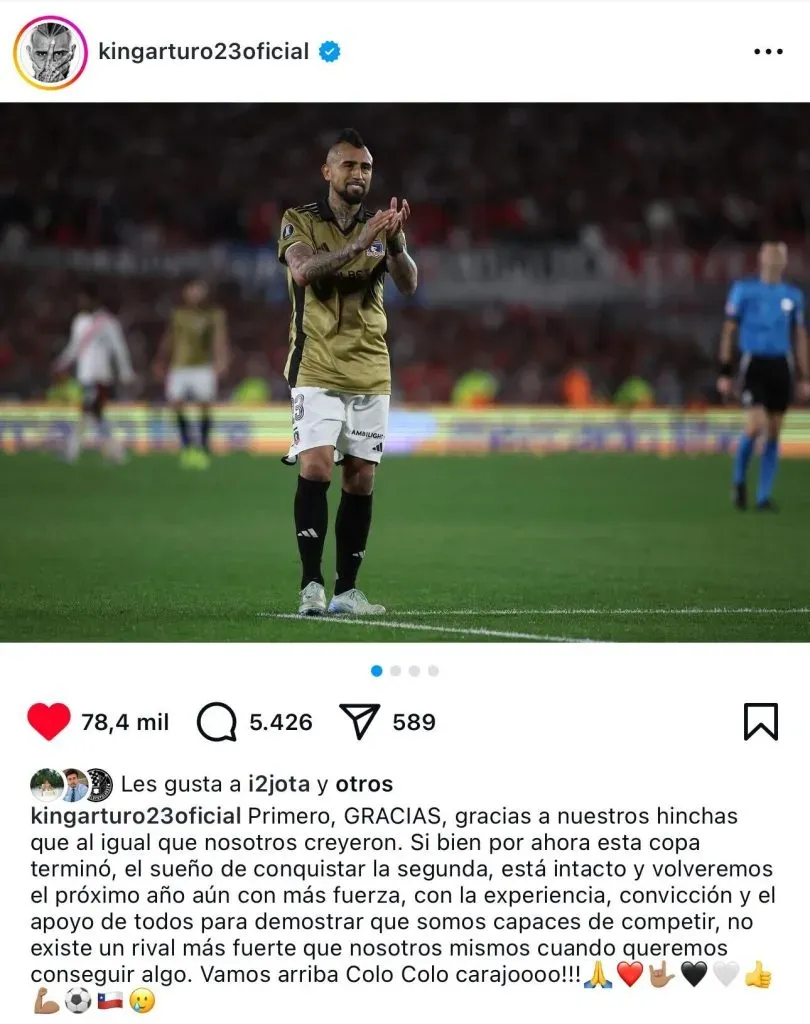Open the kingarturo23oficial username at top
Viewport: 810px width, 1024px height.
tap(204, 52)
